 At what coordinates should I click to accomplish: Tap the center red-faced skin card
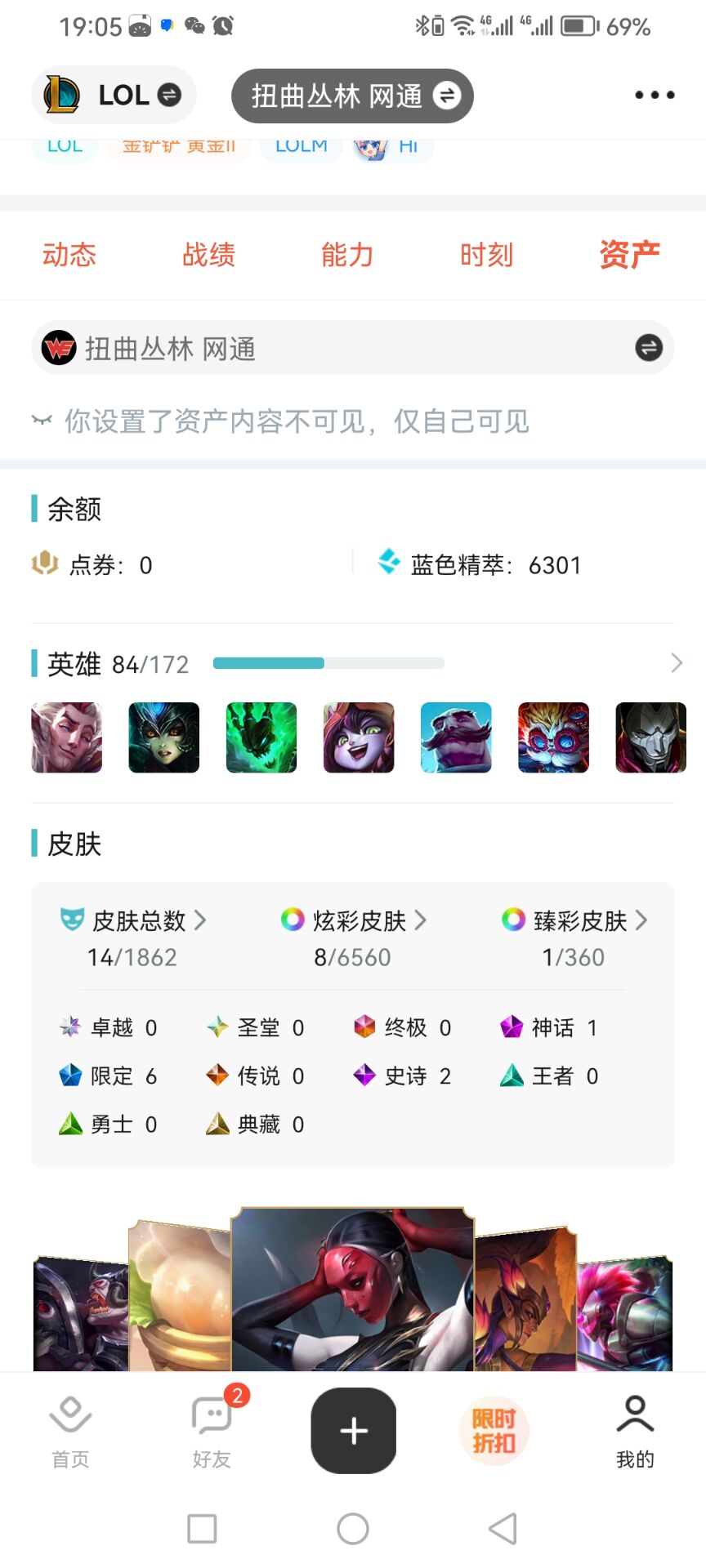point(352,1290)
